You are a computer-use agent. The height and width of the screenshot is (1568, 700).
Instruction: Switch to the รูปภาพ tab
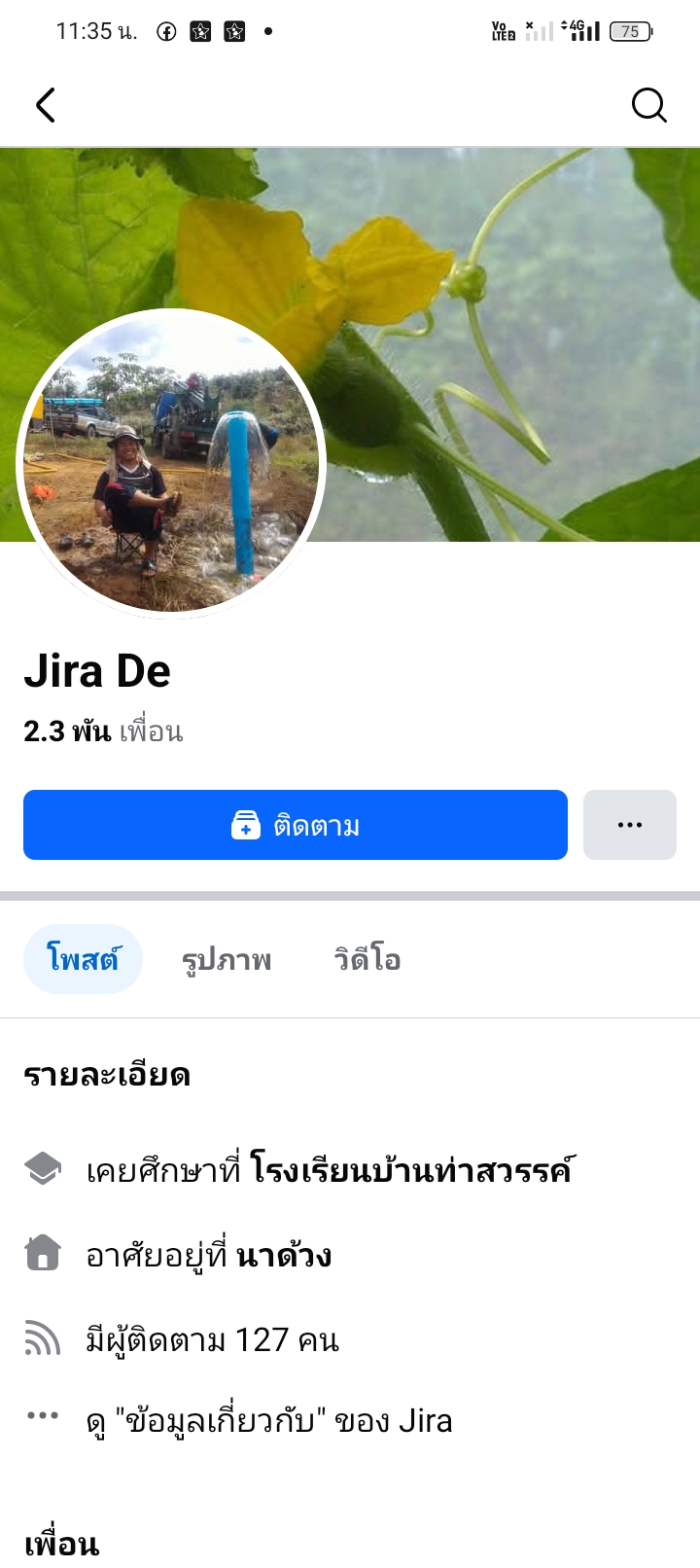pos(227,959)
